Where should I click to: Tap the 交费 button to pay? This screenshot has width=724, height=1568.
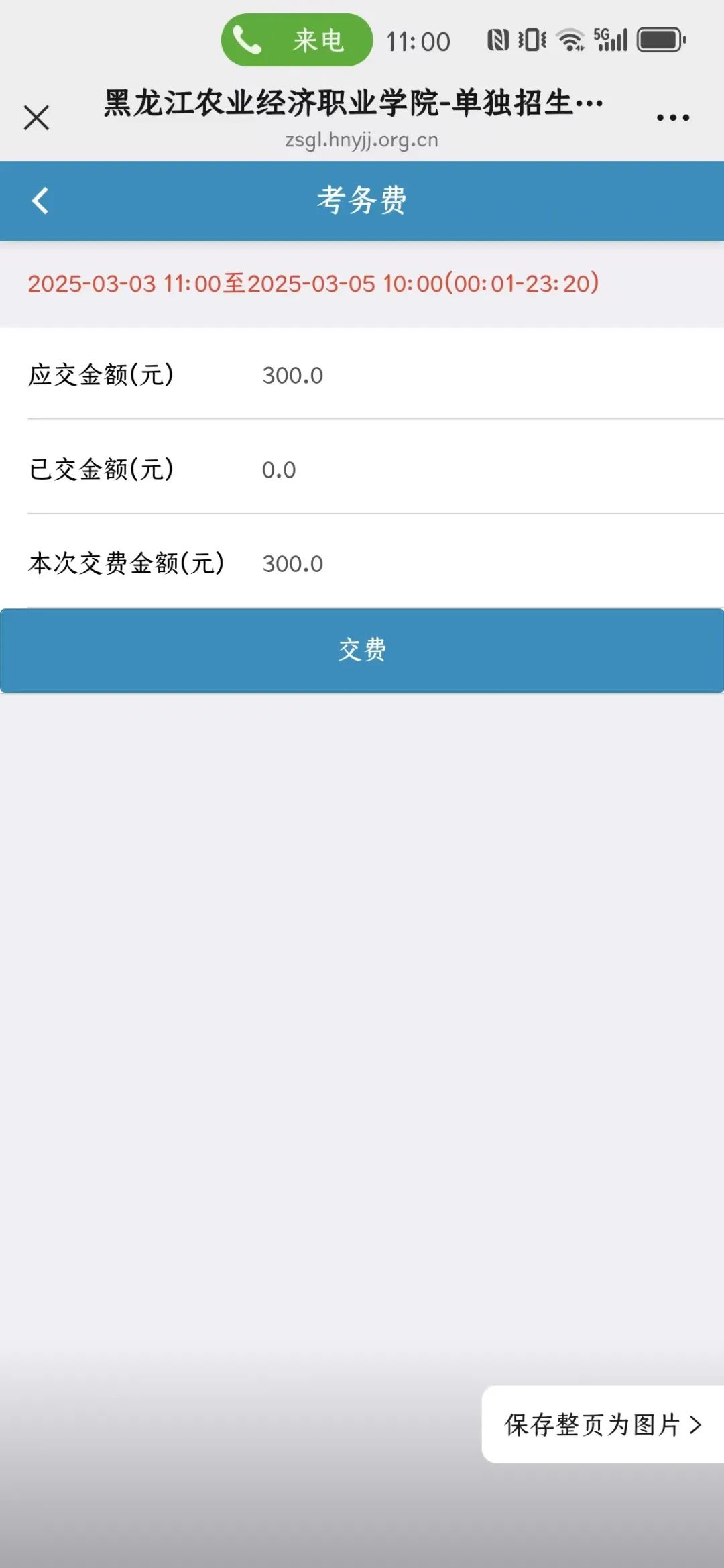(362, 650)
